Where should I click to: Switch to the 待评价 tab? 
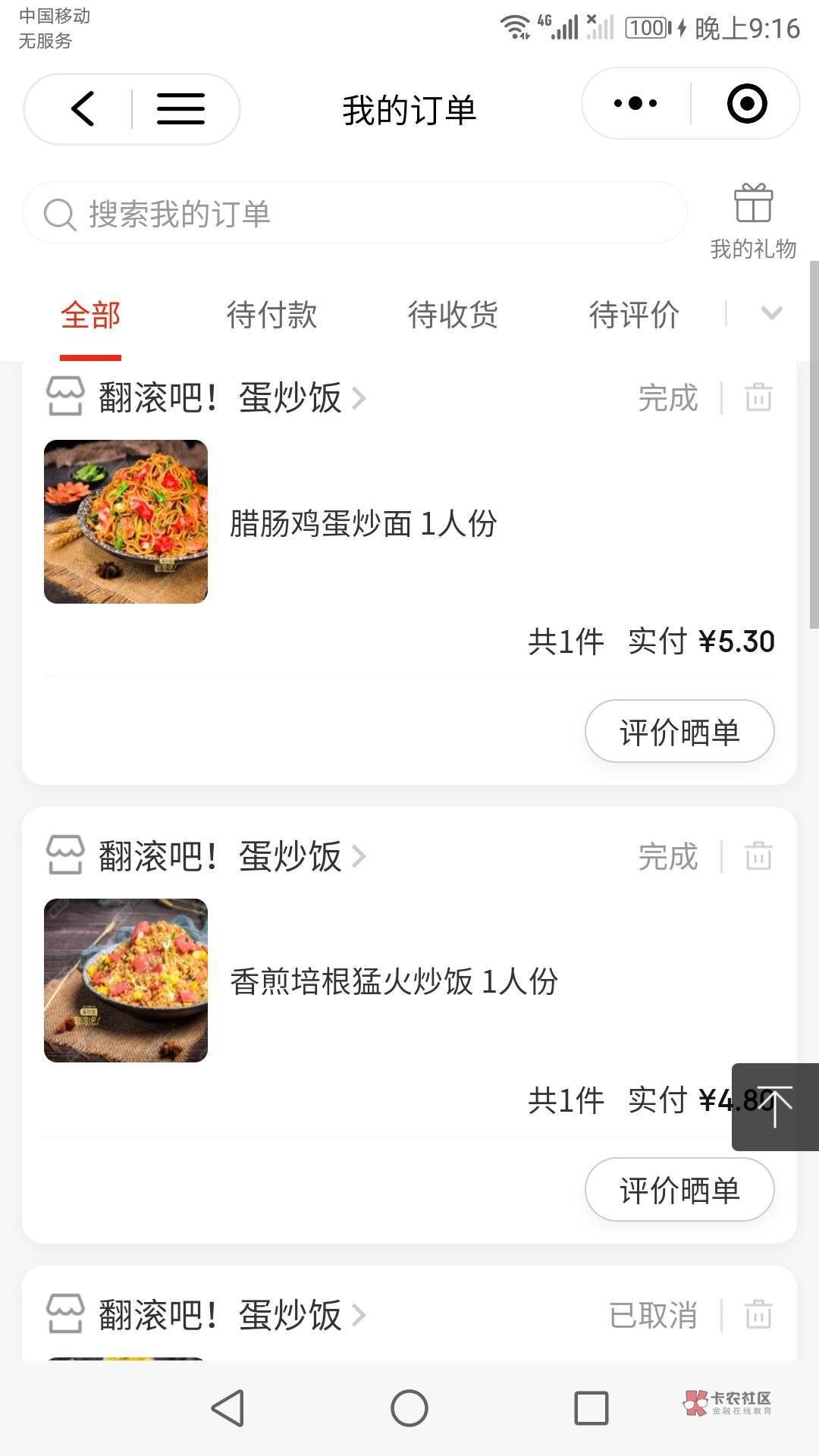pos(634,315)
